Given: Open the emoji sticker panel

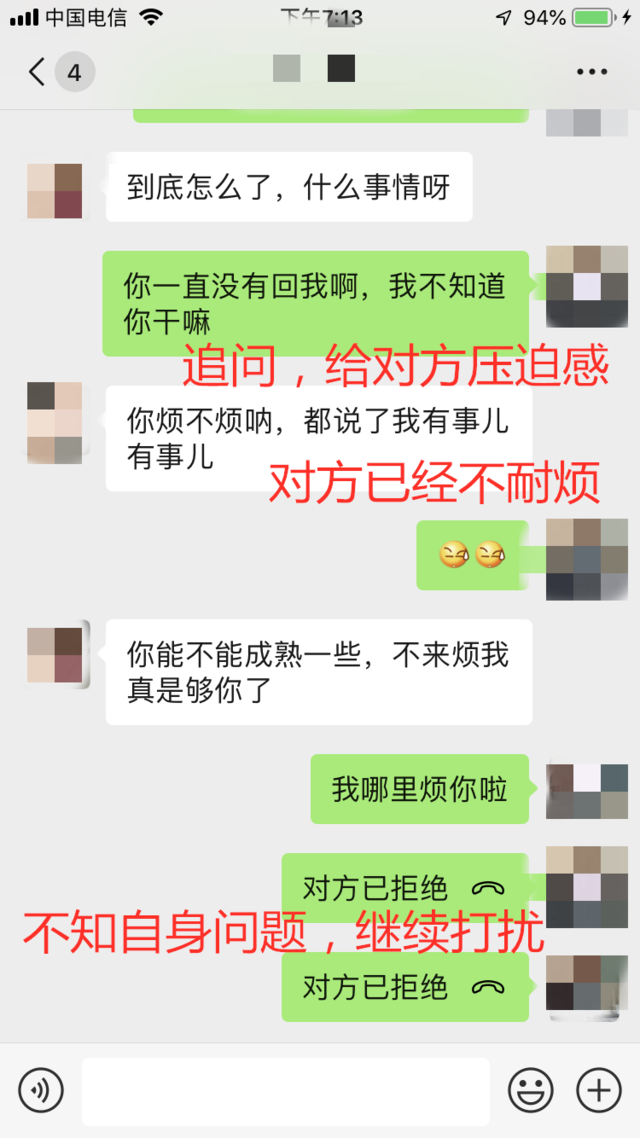Looking at the screenshot, I should click(530, 1090).
